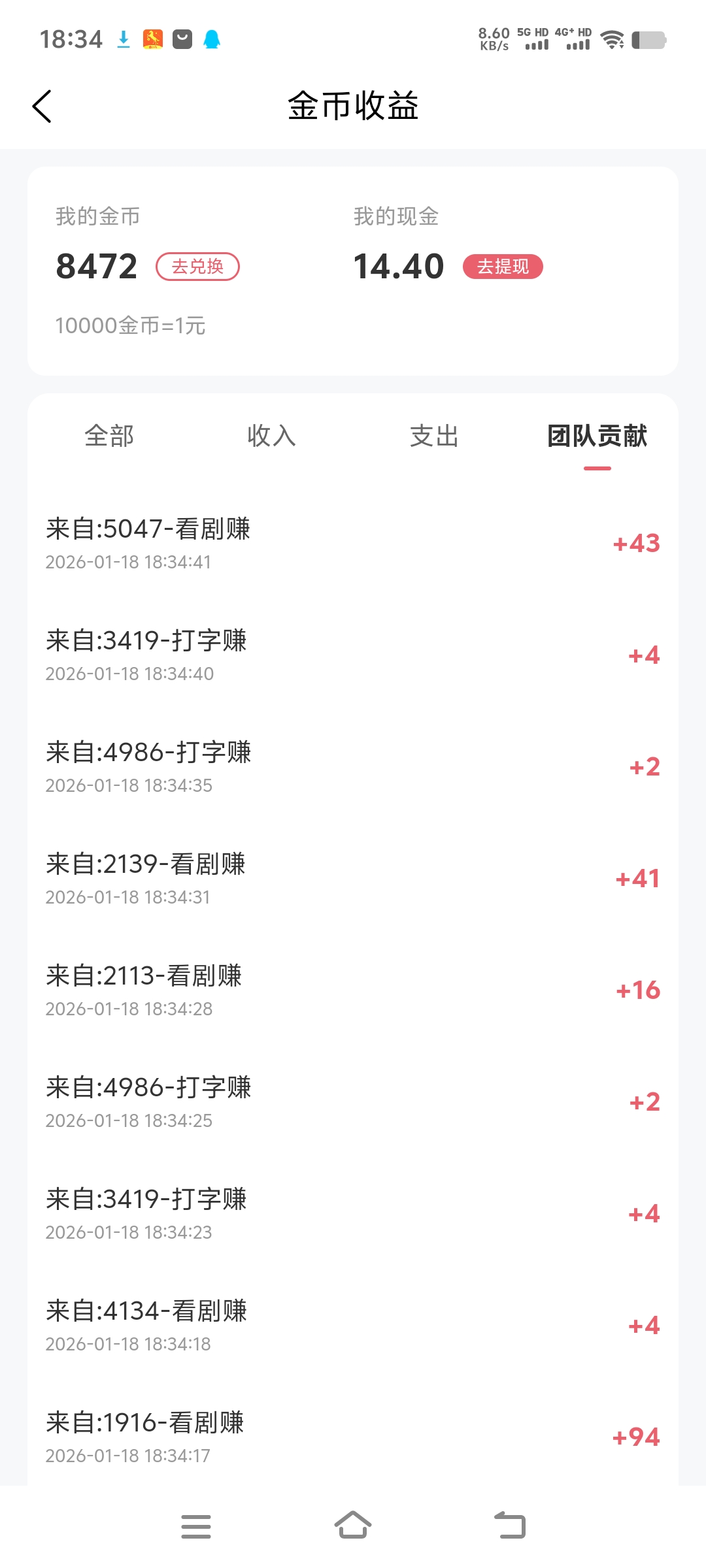Screen dimensions: 706x1568
Task: Tap the +94 entry from 1916-看剧赚
Action: tap(635, 1436)
